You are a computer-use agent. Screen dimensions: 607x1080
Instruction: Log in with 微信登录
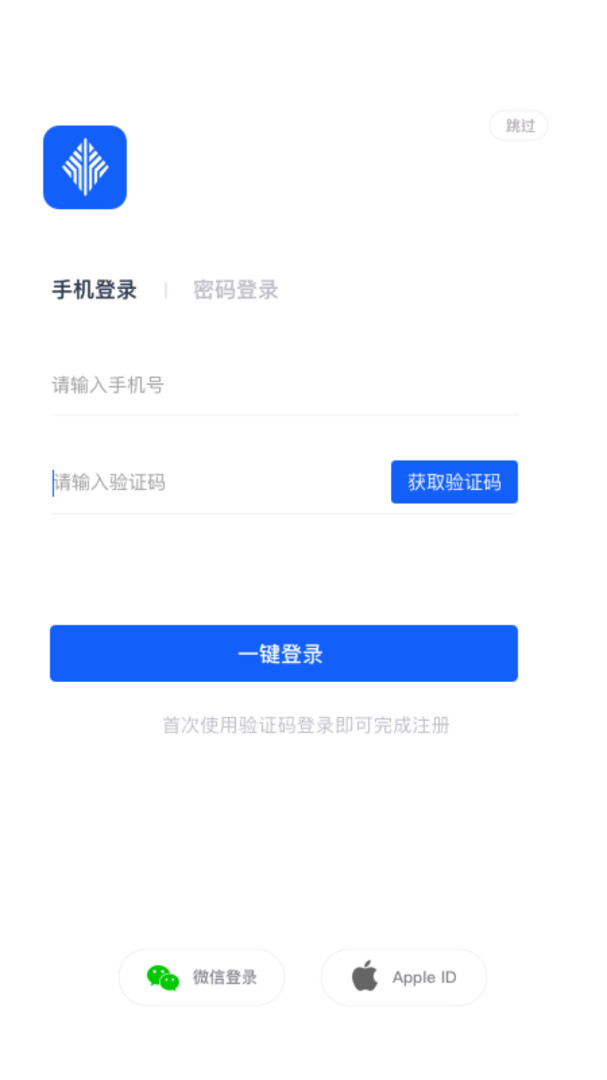coord(202,977)
